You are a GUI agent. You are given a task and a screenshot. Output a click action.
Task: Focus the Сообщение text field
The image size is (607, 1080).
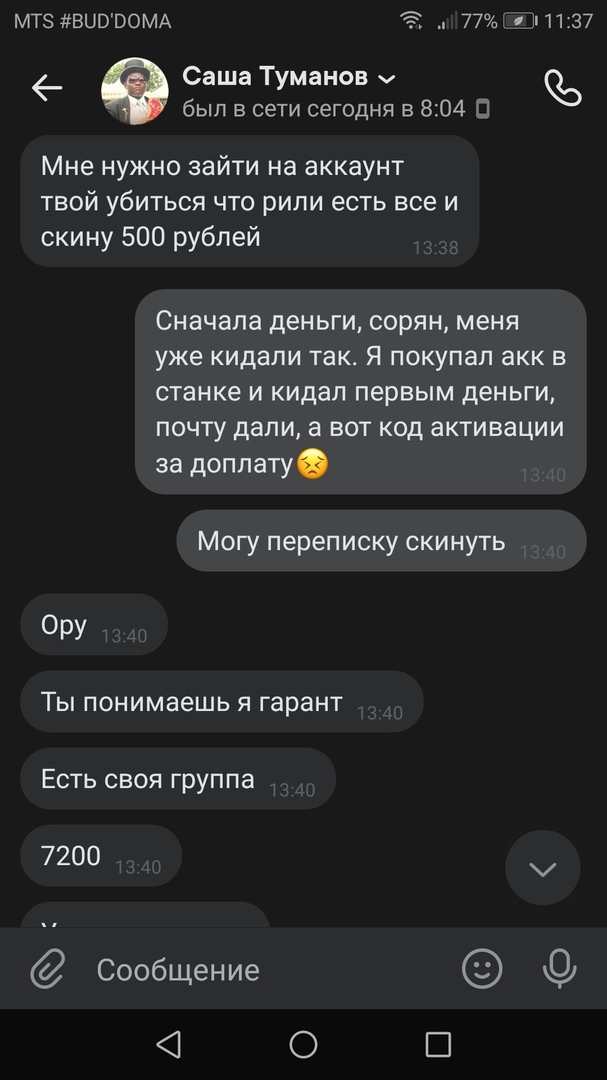click(x=260, y=969)
